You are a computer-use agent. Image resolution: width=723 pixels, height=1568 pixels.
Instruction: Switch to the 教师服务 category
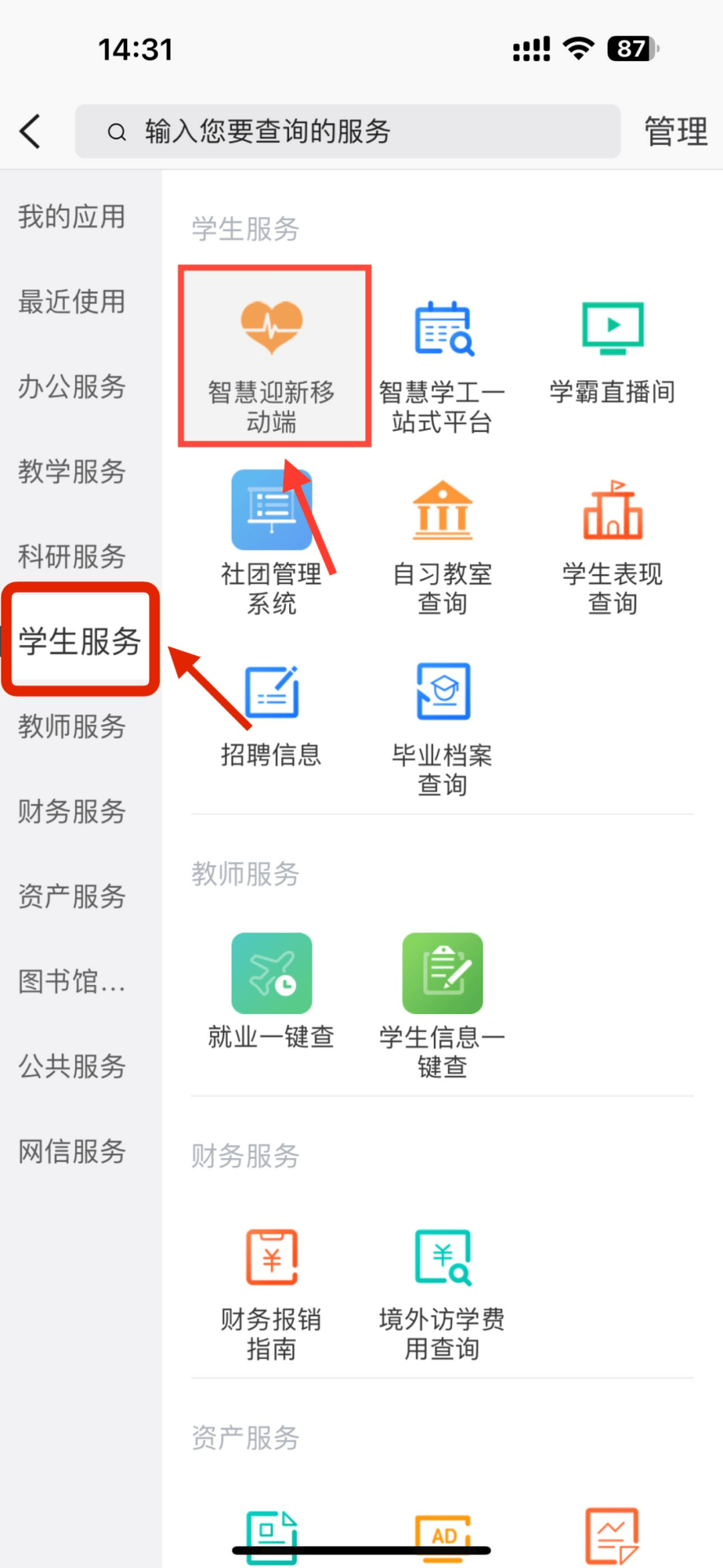click(x=70, y=727)
